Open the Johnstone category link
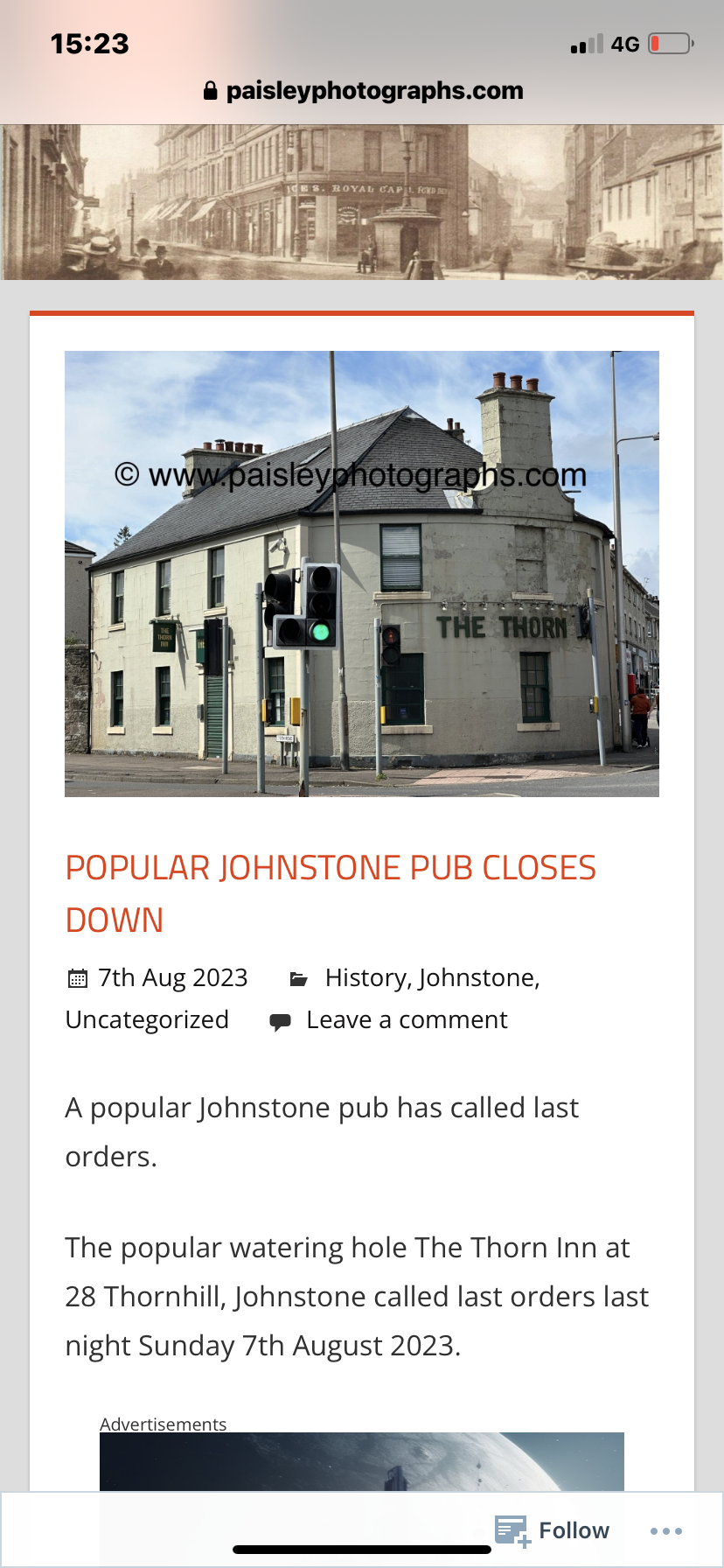This screenshot has height=1568, width=724. (x=476, y=977)
